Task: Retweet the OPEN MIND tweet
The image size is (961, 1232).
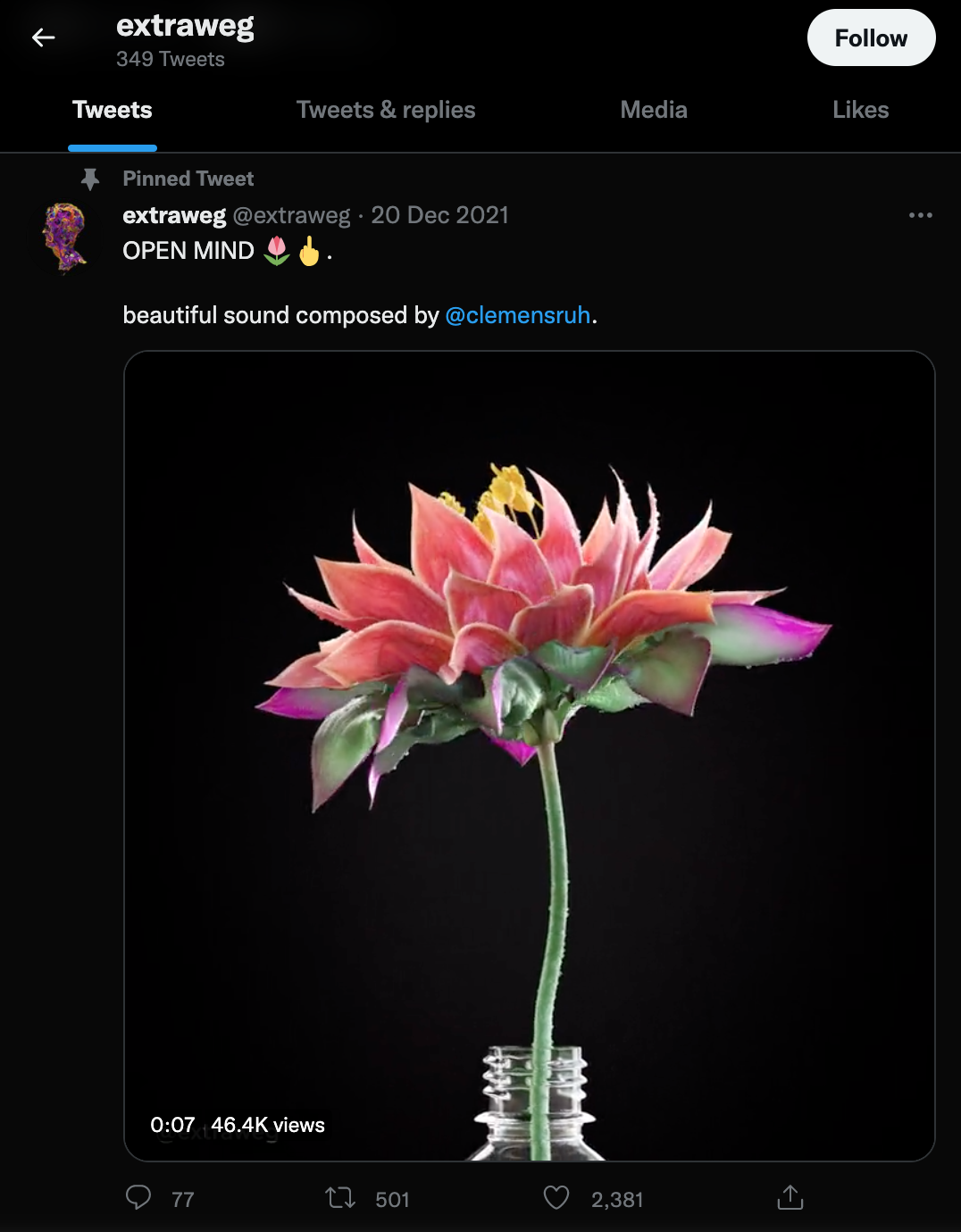Action: [340, 1197]
